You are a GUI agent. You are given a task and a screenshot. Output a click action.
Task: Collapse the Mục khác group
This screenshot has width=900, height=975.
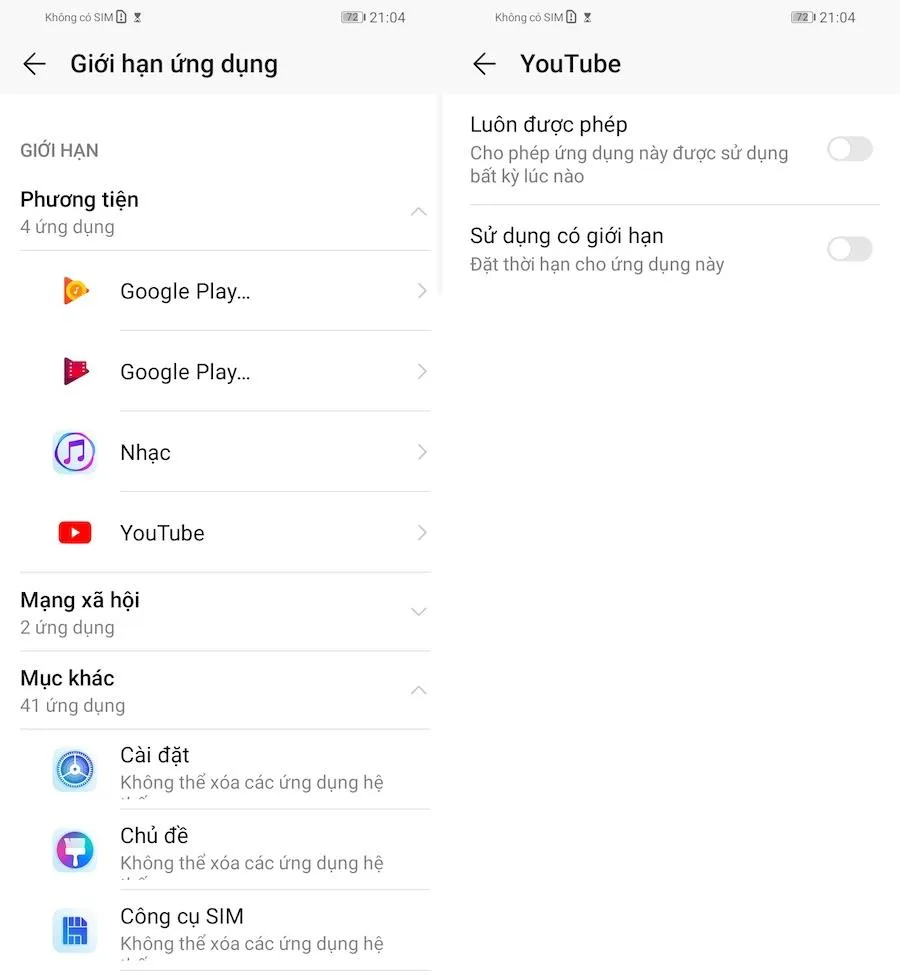(x=419, y=690)
